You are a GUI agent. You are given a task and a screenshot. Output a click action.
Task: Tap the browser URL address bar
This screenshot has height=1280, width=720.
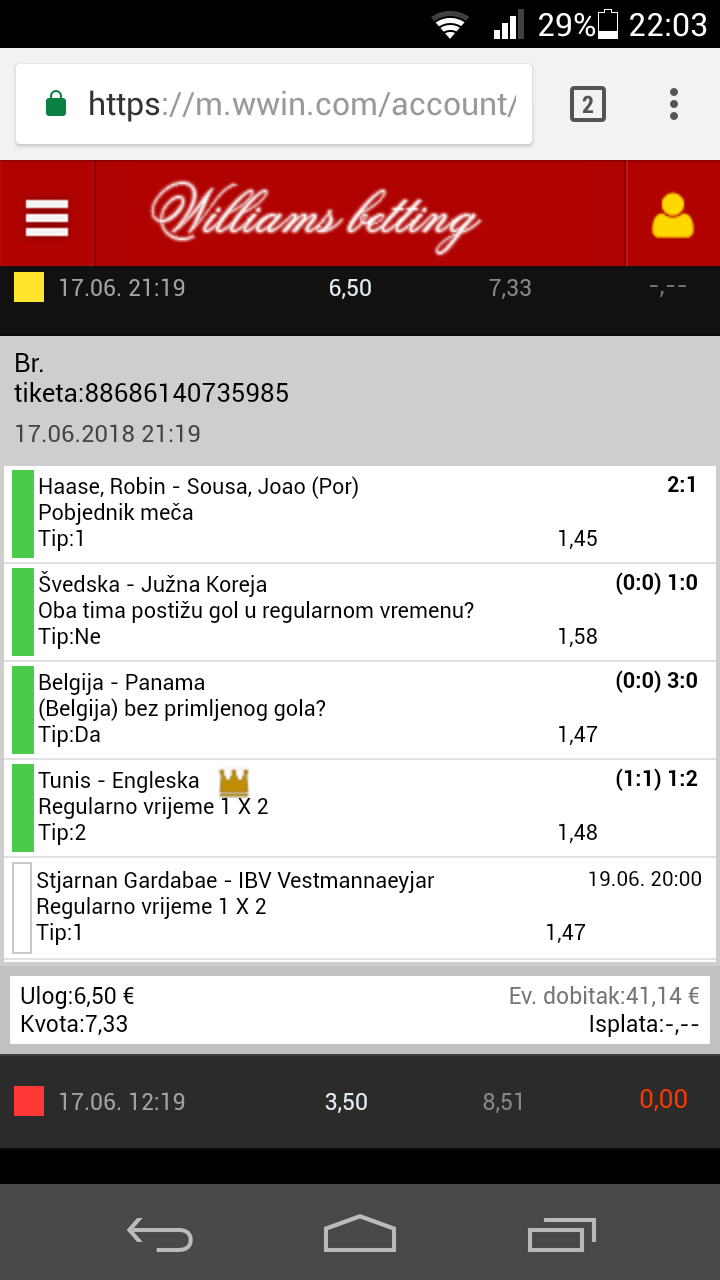(274, 104)
